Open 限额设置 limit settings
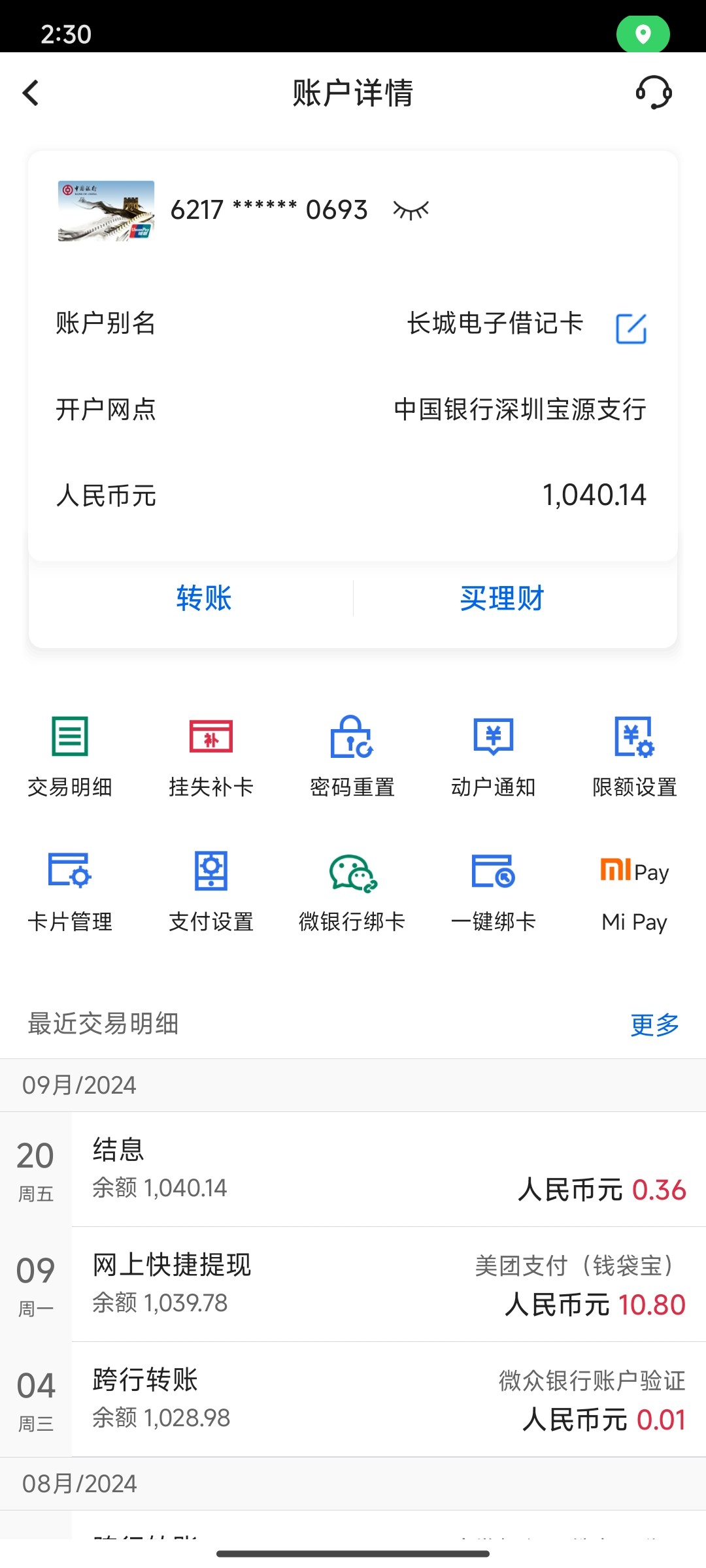Screen dimensions: 706x1568 pos(634,756)
